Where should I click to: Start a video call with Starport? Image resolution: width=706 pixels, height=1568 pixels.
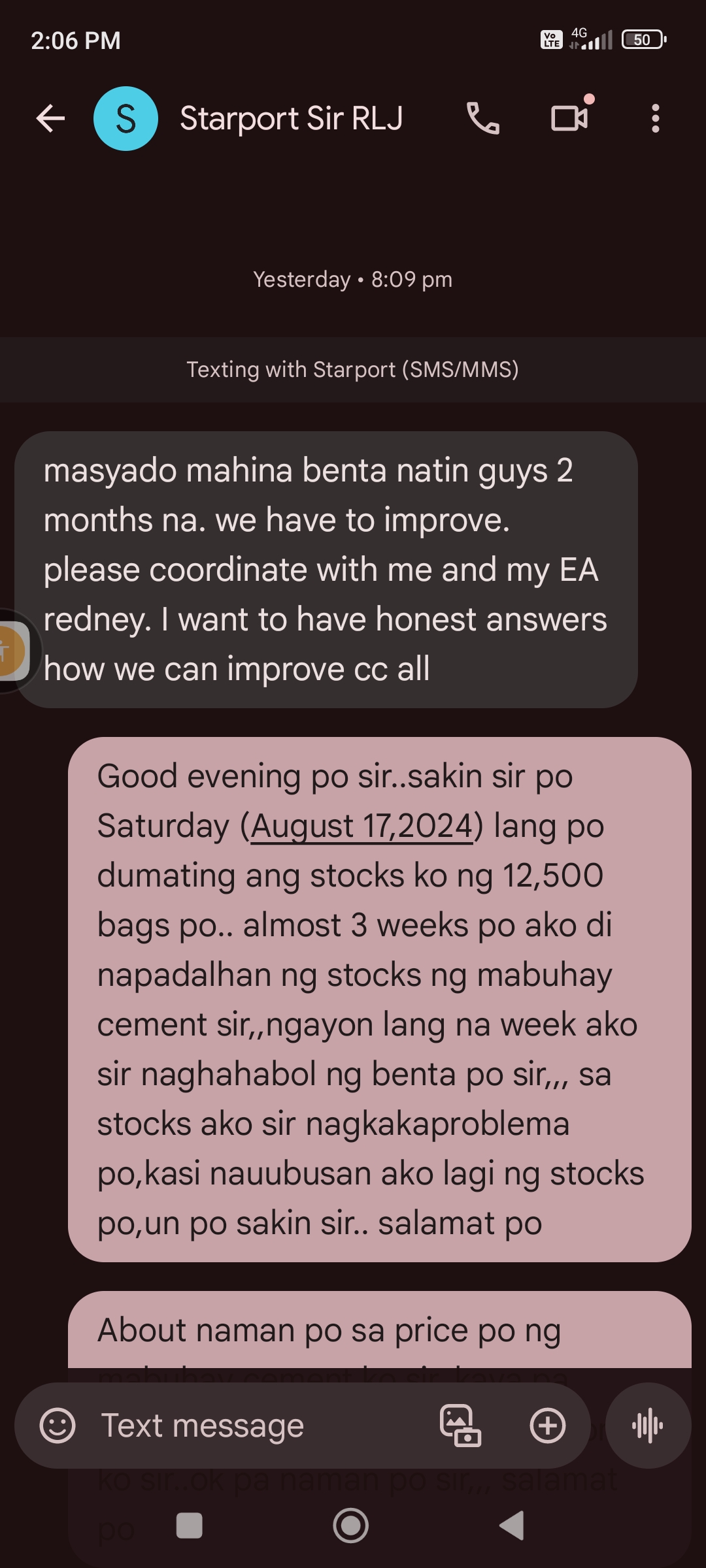pos(569,119)
